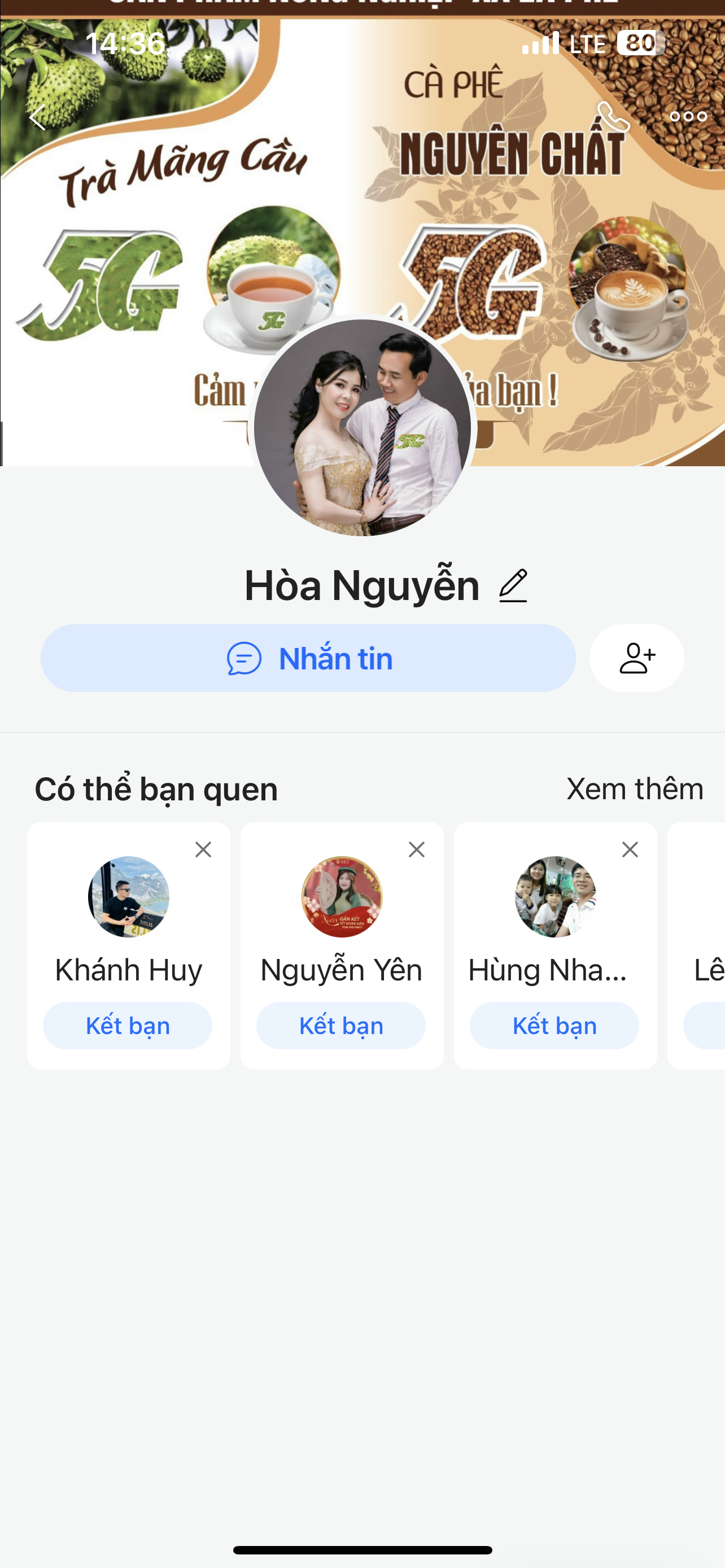Open the three-dot overflow menu
Screen dimensions: 725x1568
click(x=688, y=117)
